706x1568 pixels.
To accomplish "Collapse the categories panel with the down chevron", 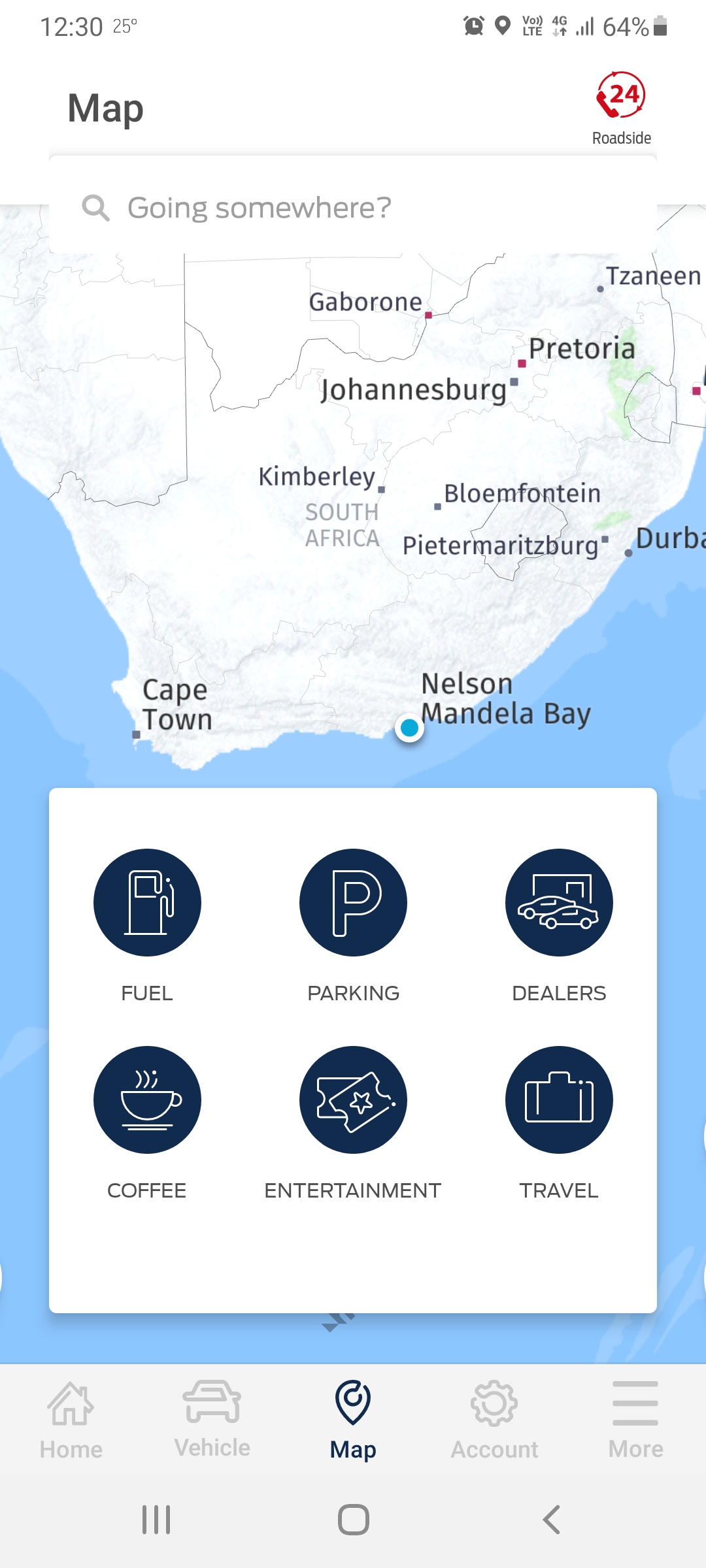I will pos(337,1322).
